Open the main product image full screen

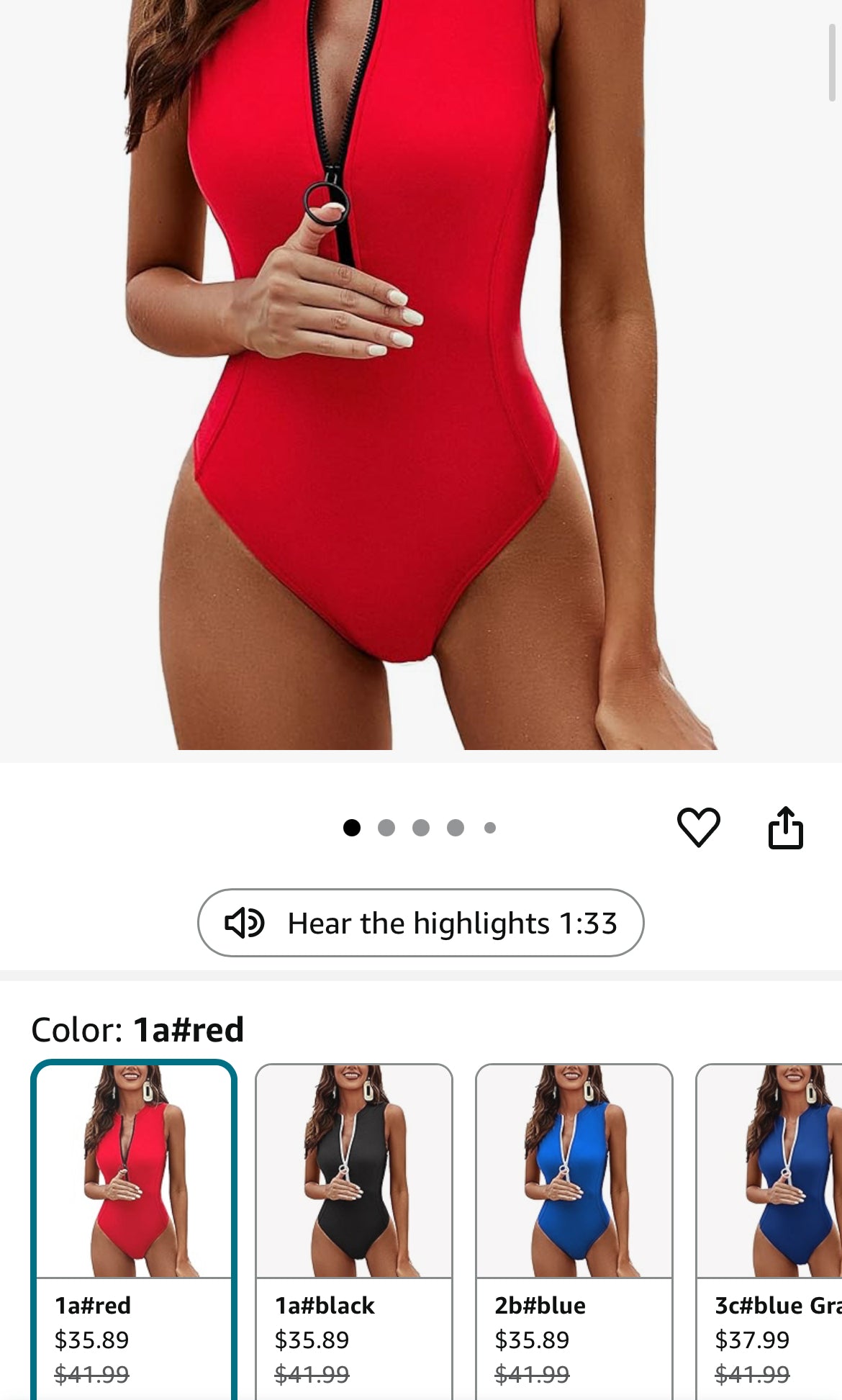[x=420, y=374]
